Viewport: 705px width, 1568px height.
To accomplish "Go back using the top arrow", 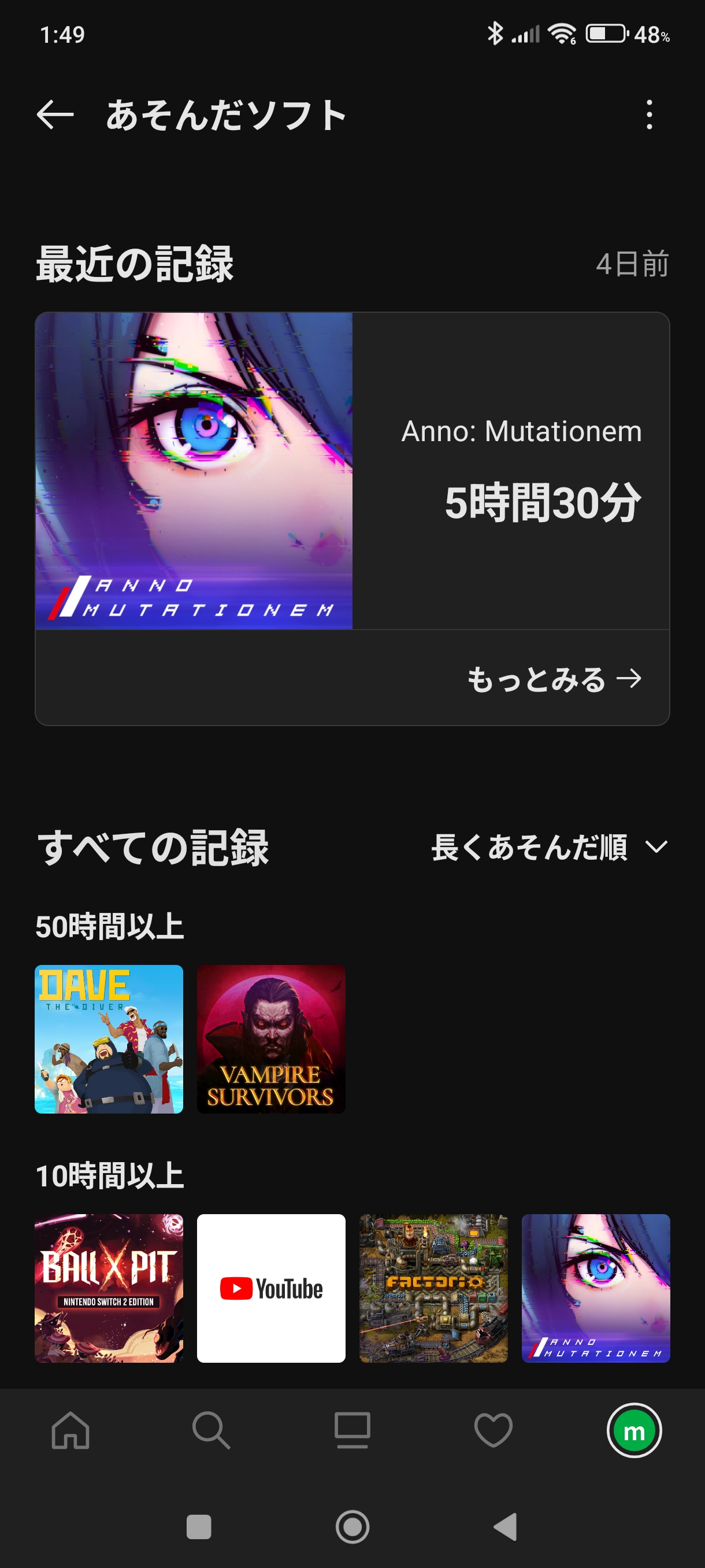I will 55,114.
